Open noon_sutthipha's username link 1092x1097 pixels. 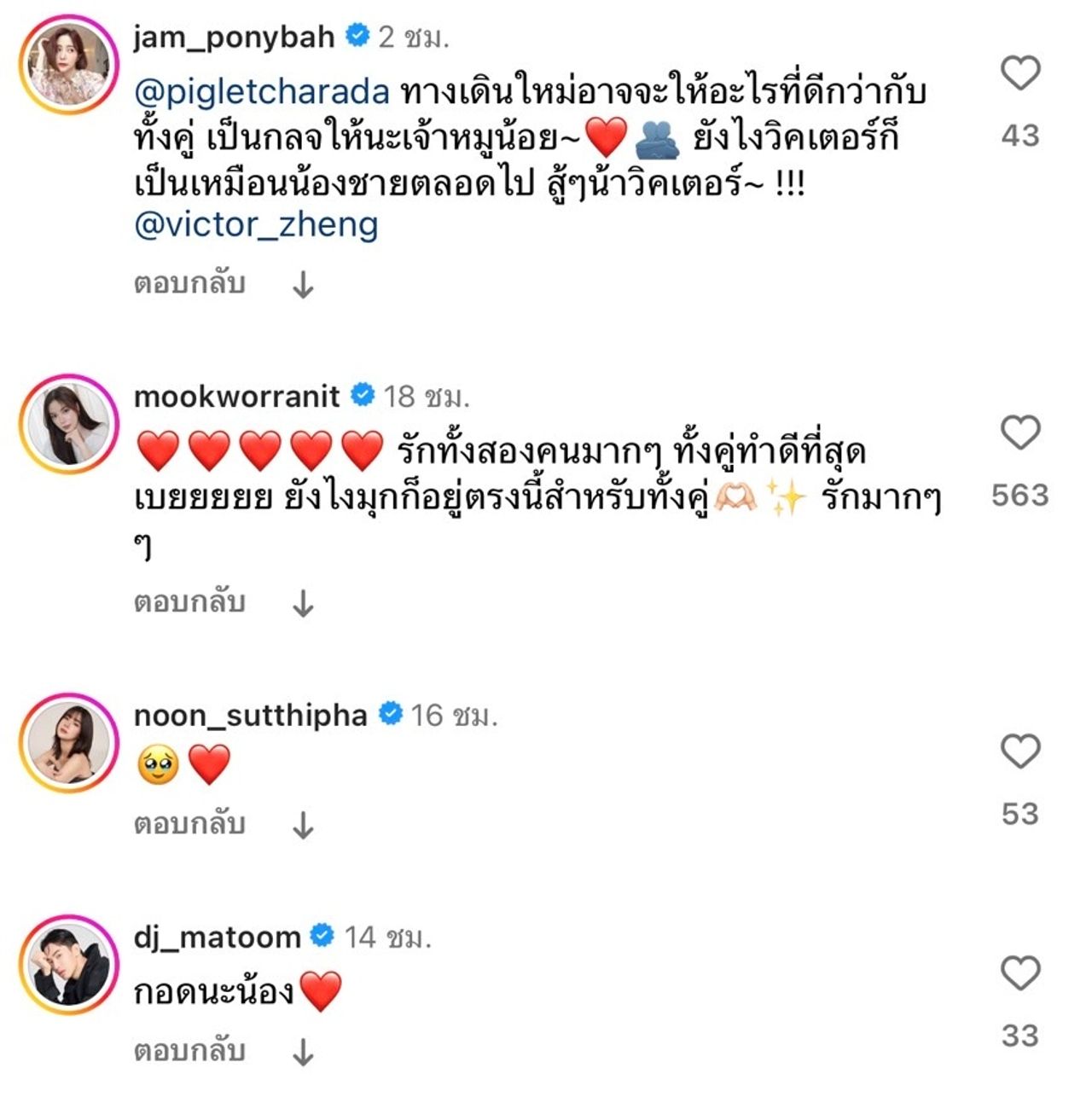tap(251, 715)
